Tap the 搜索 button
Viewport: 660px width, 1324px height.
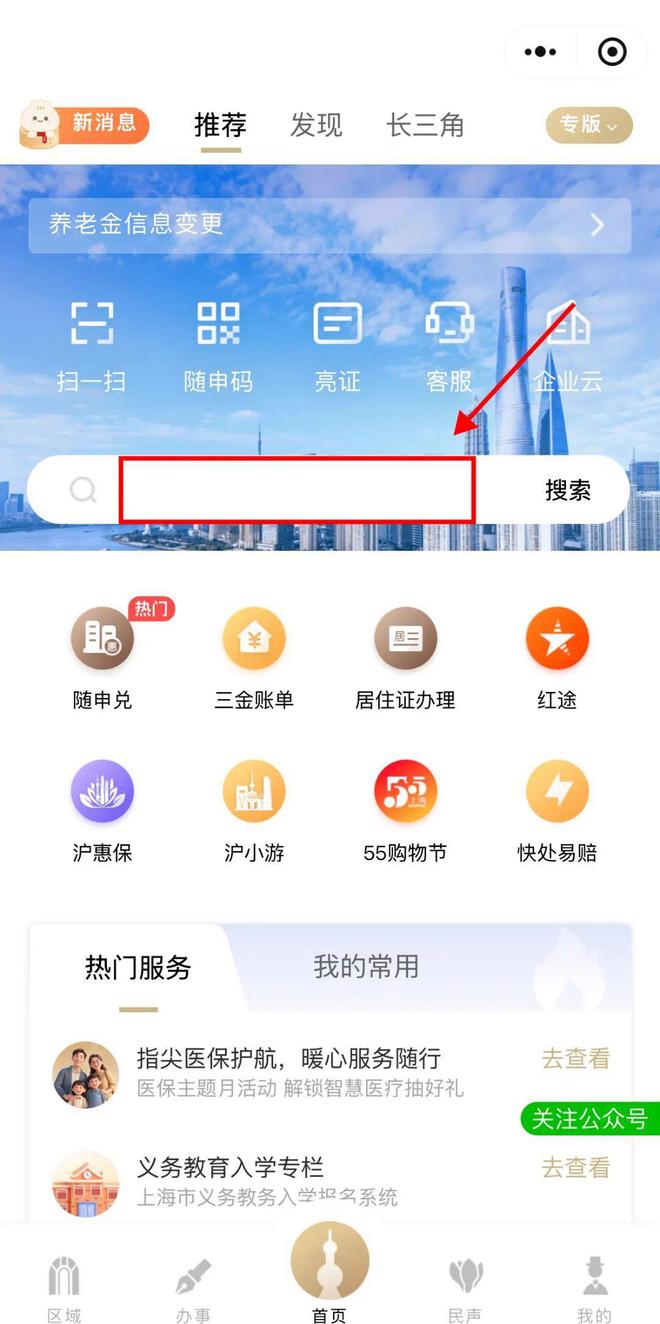[568, 490]
